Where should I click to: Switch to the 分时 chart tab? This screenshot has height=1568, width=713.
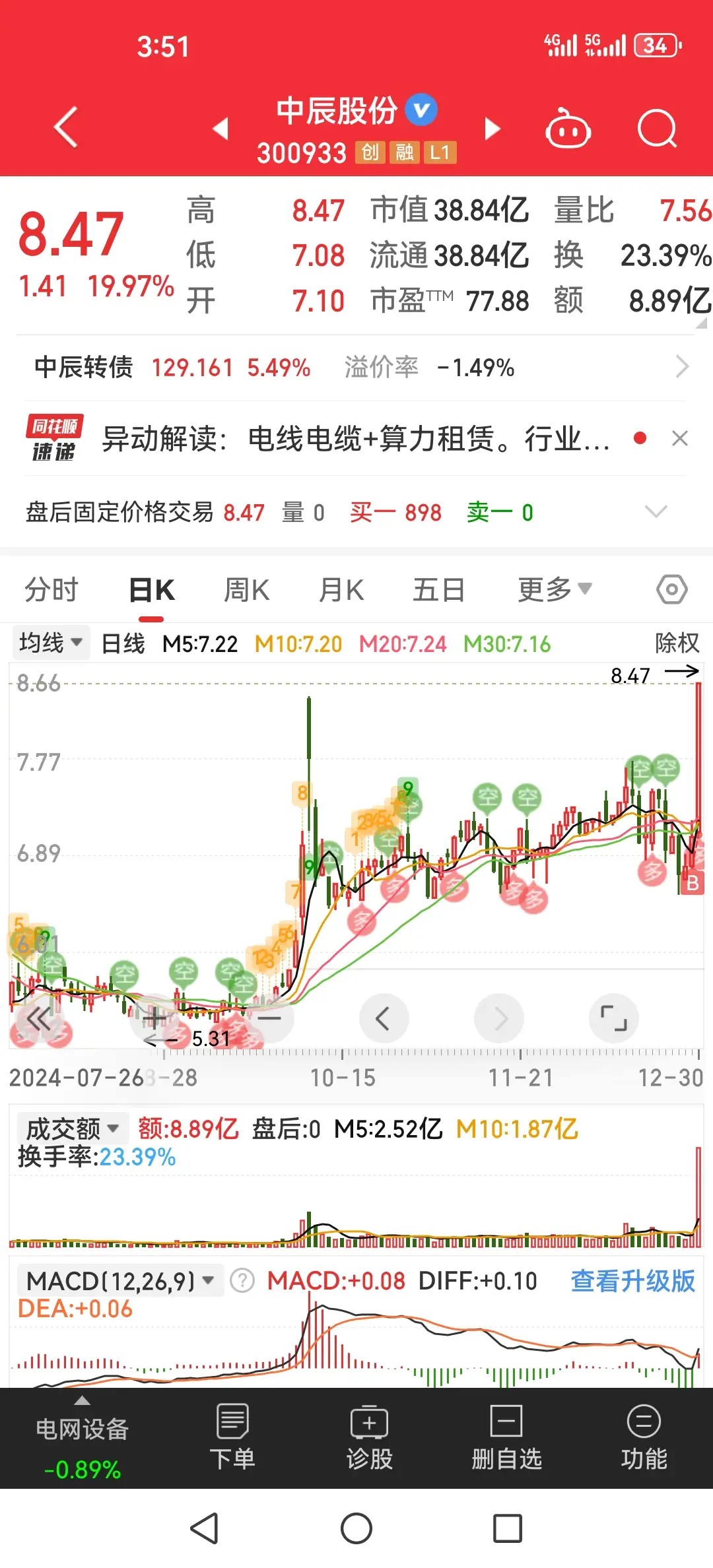click(x=51, y=589)
